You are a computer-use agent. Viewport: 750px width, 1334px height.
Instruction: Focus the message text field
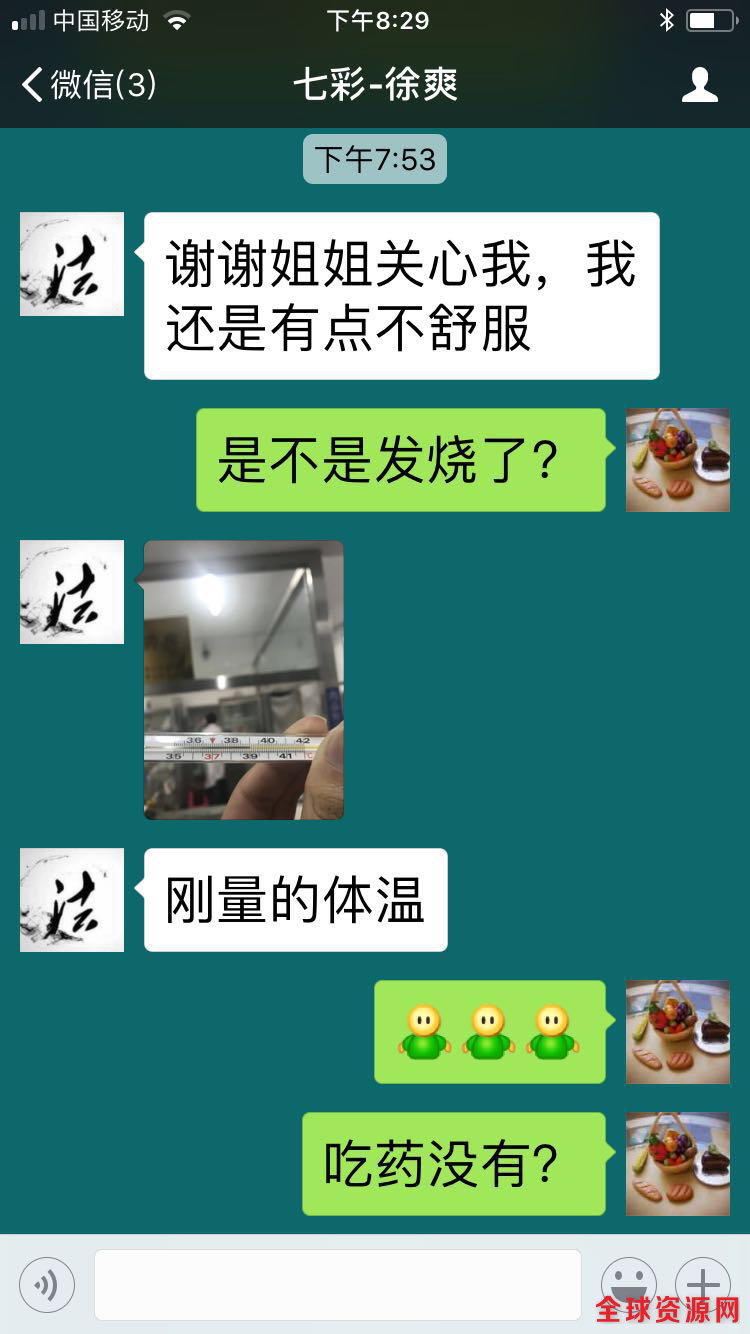point(338,1285)
